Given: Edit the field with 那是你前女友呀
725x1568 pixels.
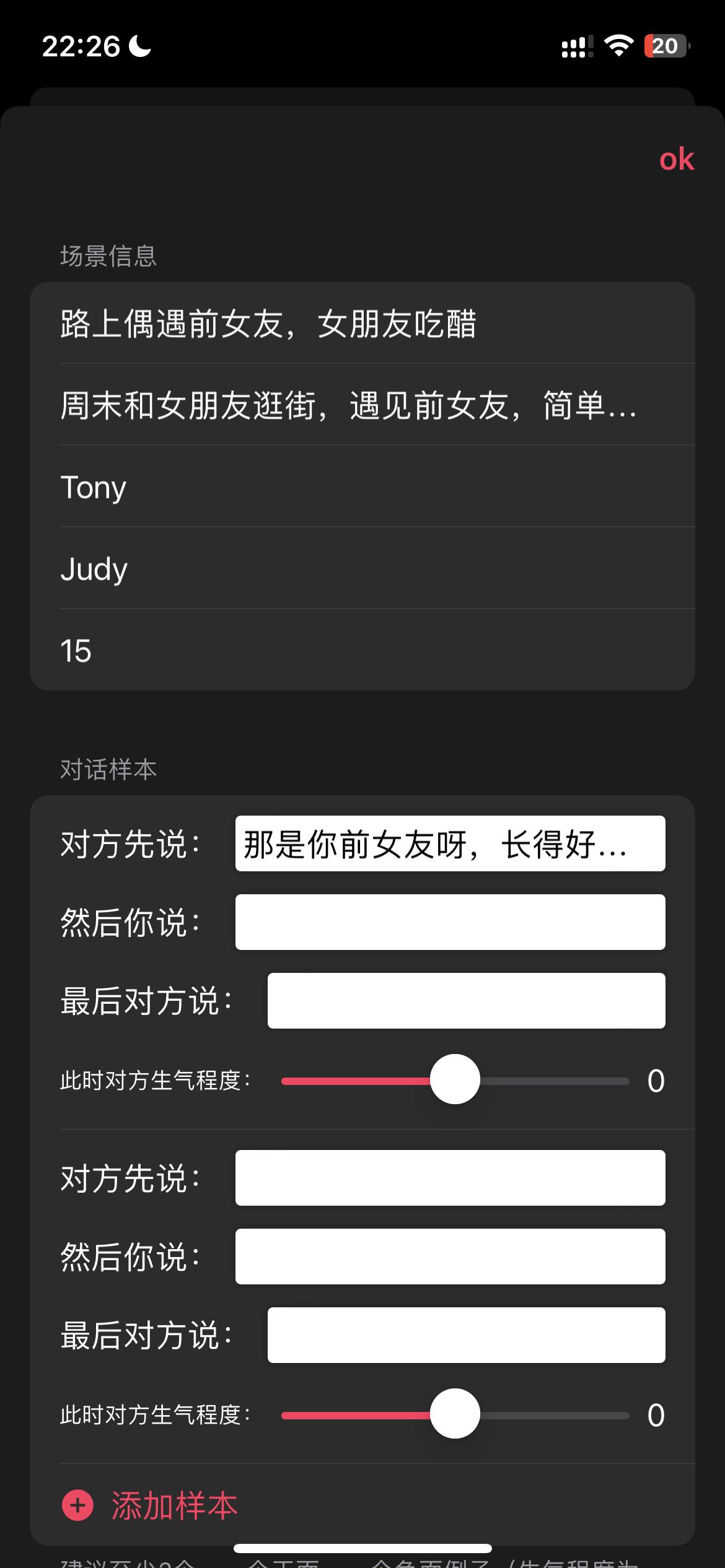Looking at the screenshot, I should click(x=450, y=843).
